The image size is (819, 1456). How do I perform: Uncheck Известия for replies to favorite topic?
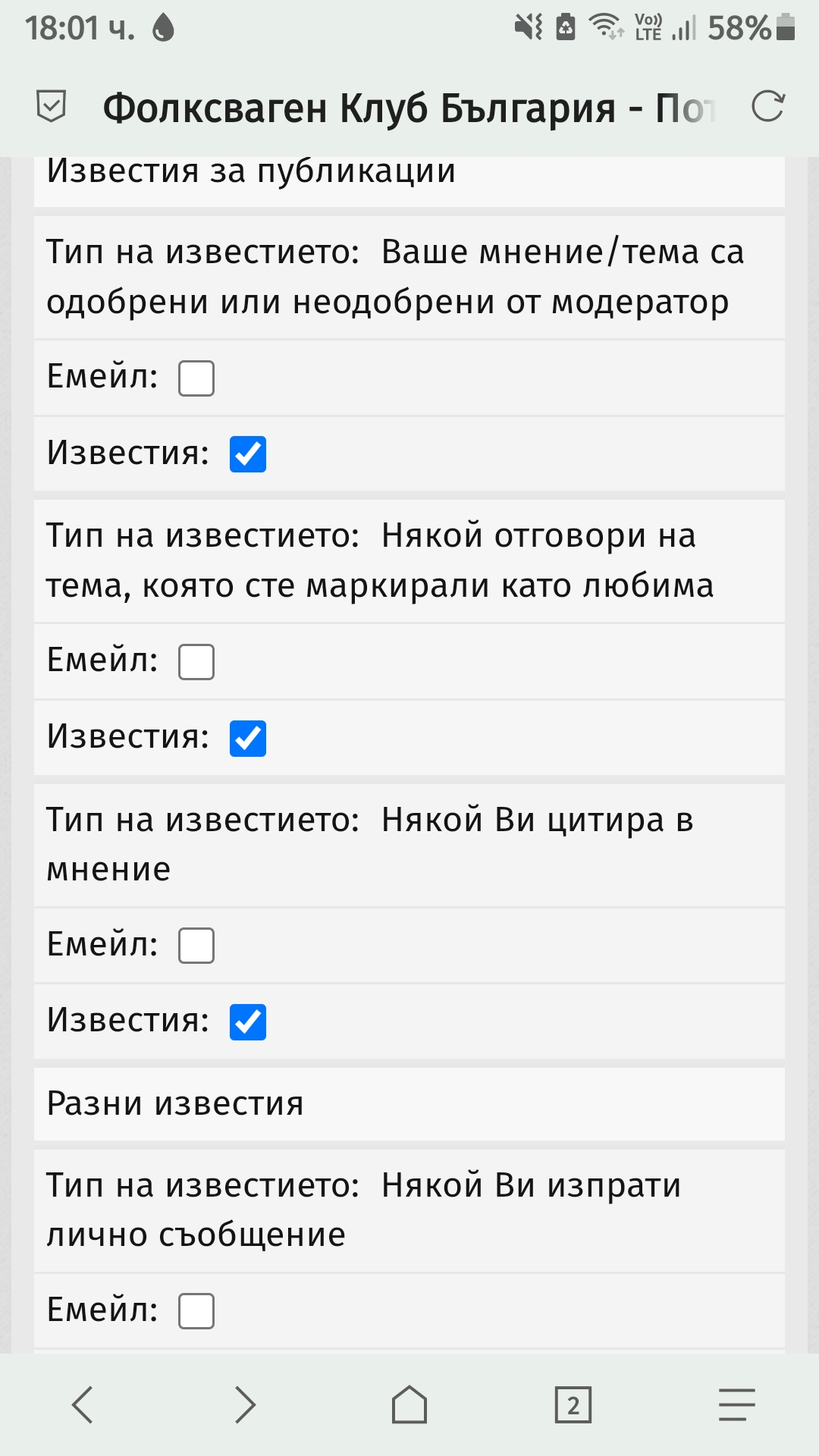coord(248,738)
